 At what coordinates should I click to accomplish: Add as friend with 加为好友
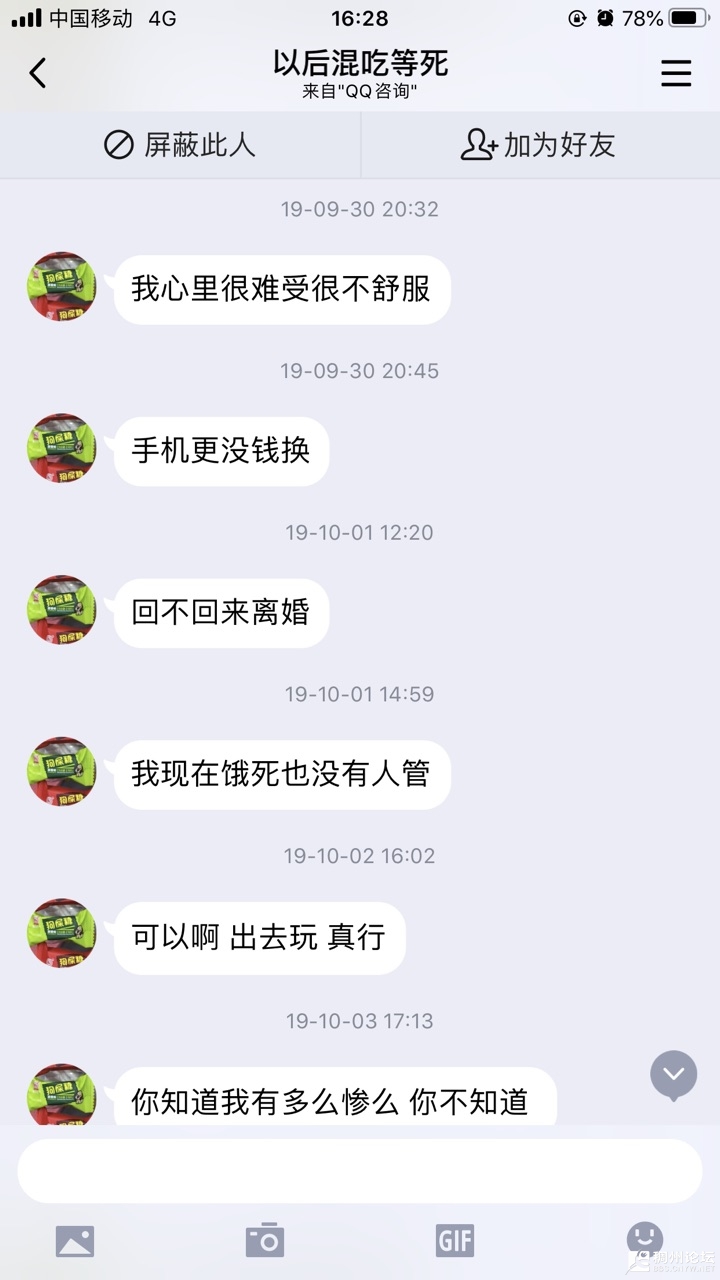538,145
